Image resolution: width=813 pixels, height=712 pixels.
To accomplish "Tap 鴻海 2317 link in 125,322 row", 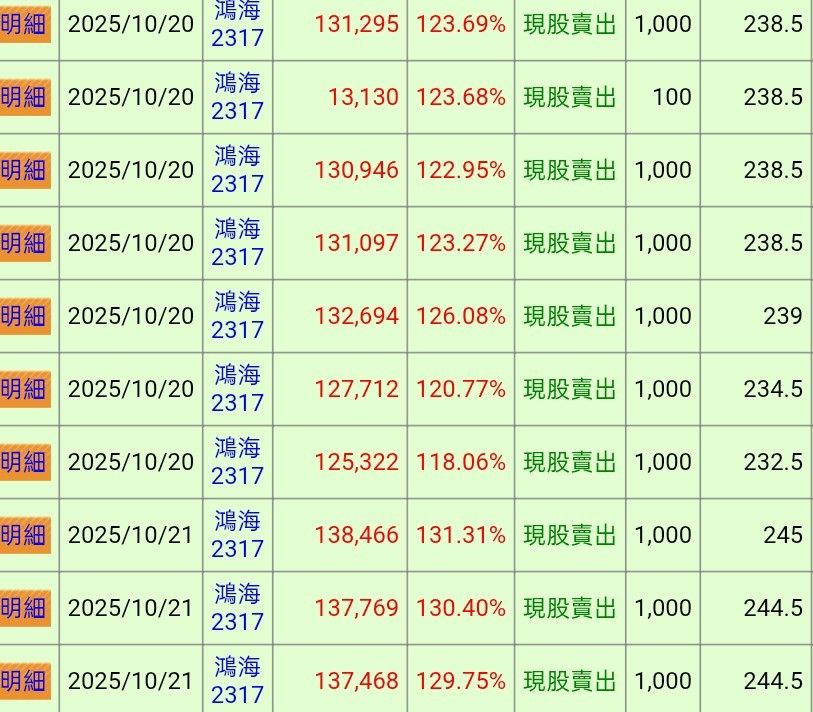I will click(x=237, y=462).
